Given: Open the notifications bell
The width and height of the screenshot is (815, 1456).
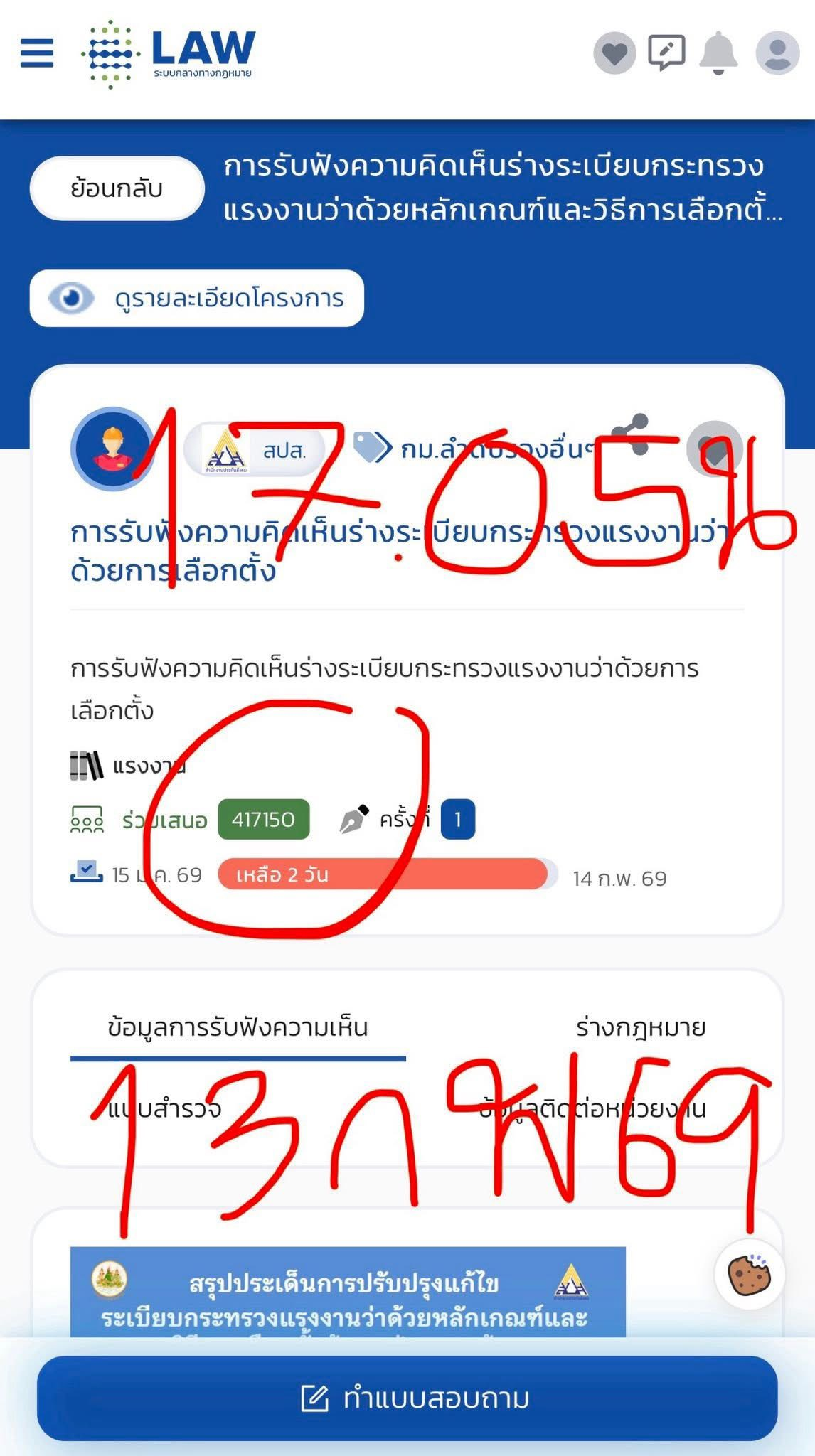Looking at the screenshot, I should click(x=718, y=53).
